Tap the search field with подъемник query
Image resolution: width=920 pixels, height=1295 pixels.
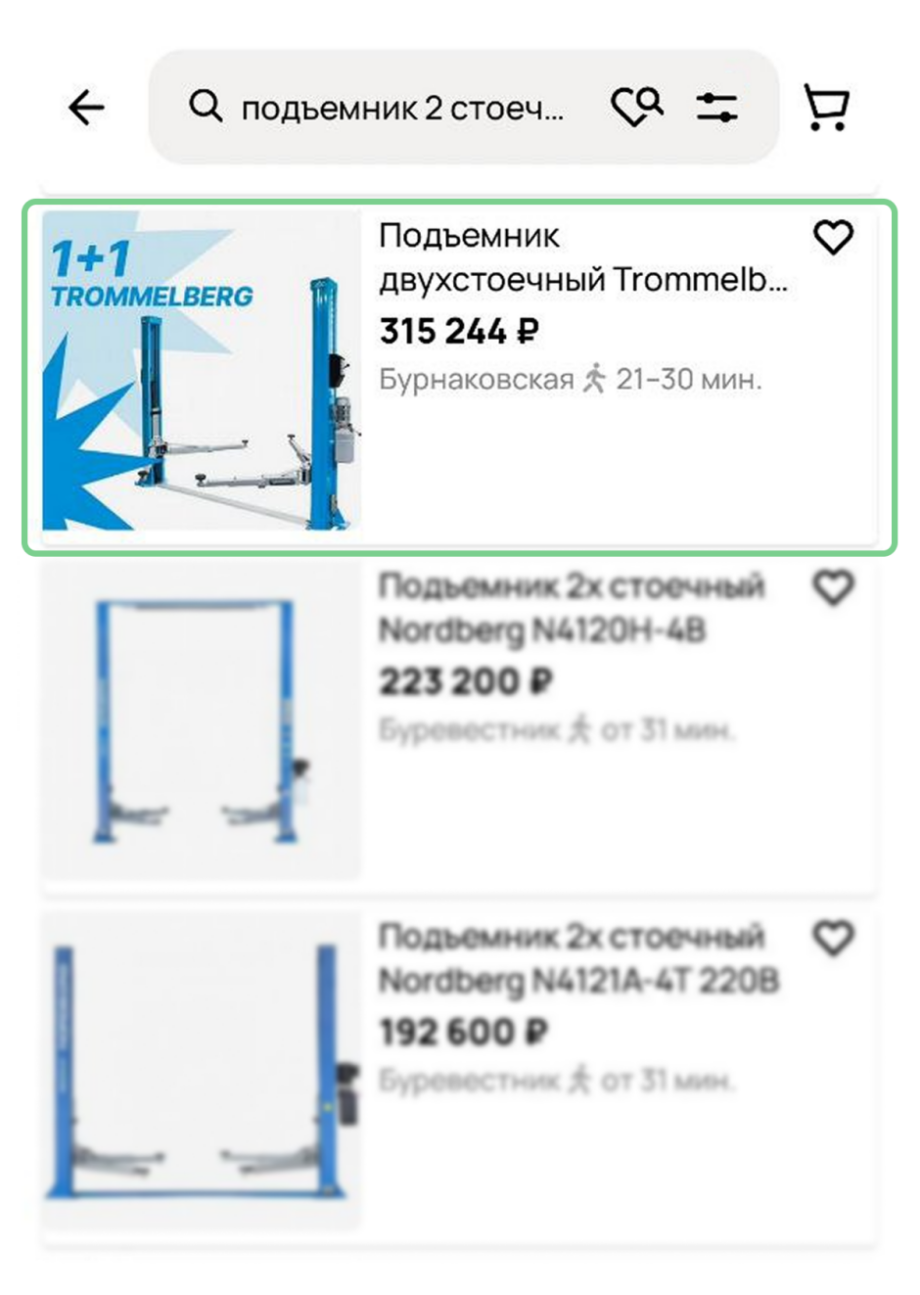point(400,108)
